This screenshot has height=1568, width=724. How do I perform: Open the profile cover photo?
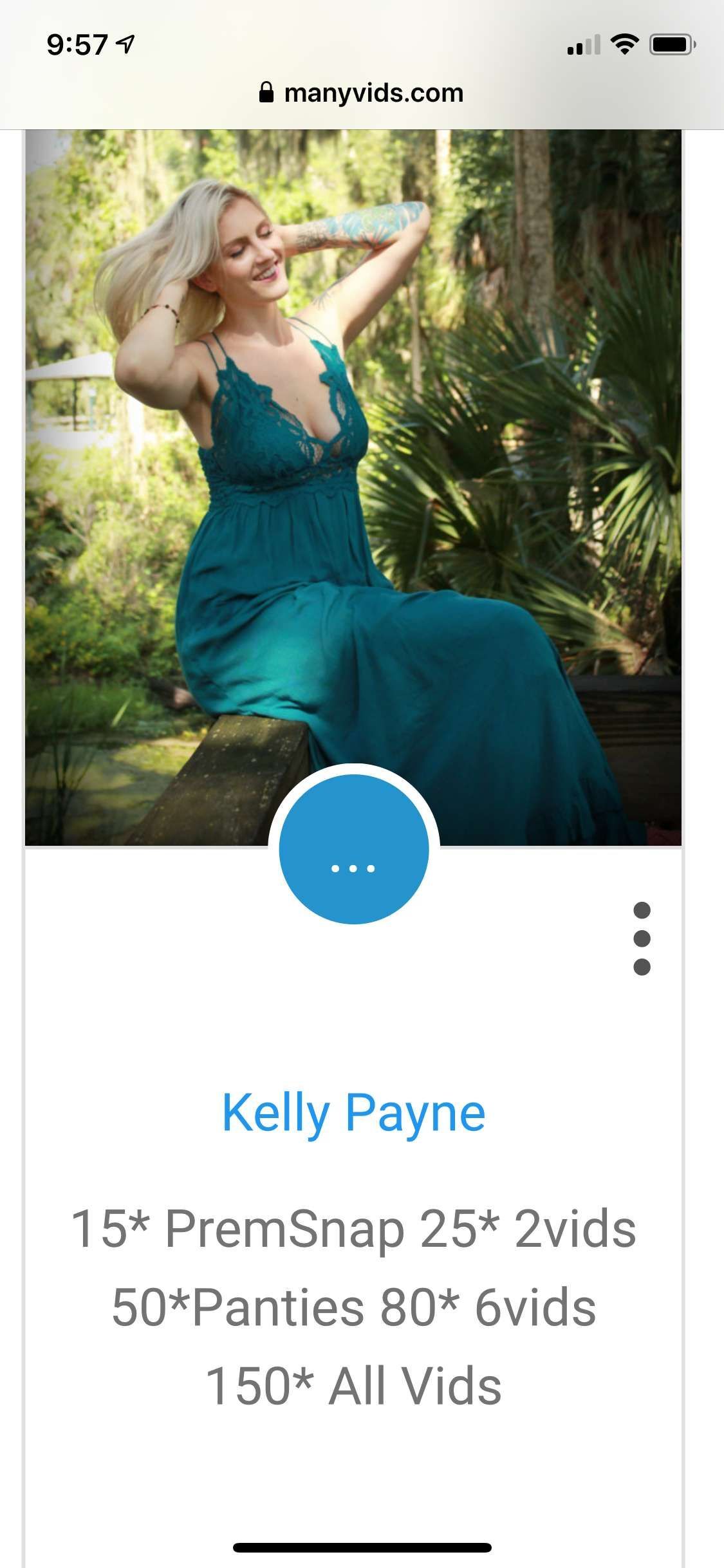click(x=353, y=451)
